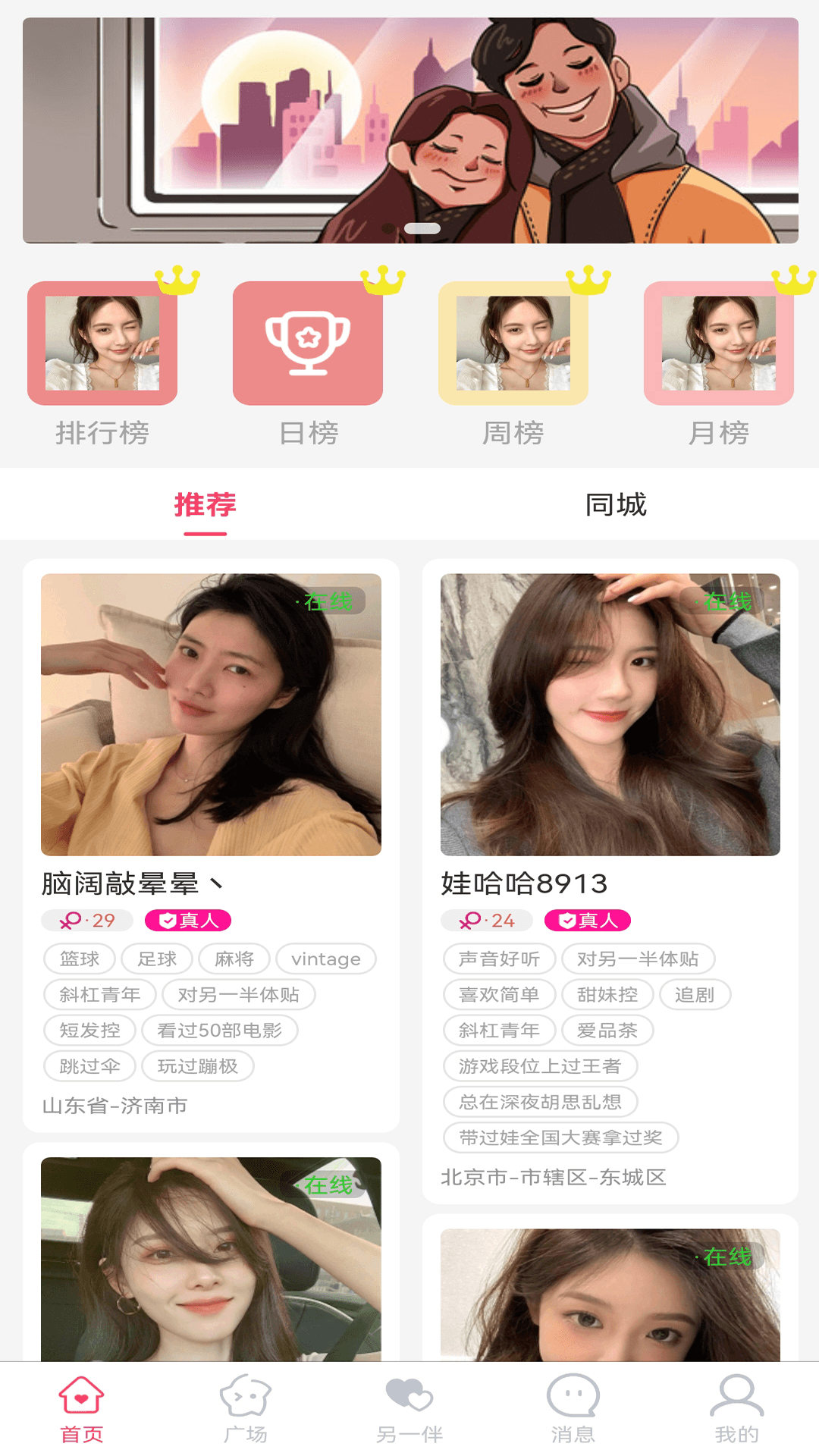The image size is (819, 1456).
Task: Select the vintage interest tag
Action: [326, 959]
